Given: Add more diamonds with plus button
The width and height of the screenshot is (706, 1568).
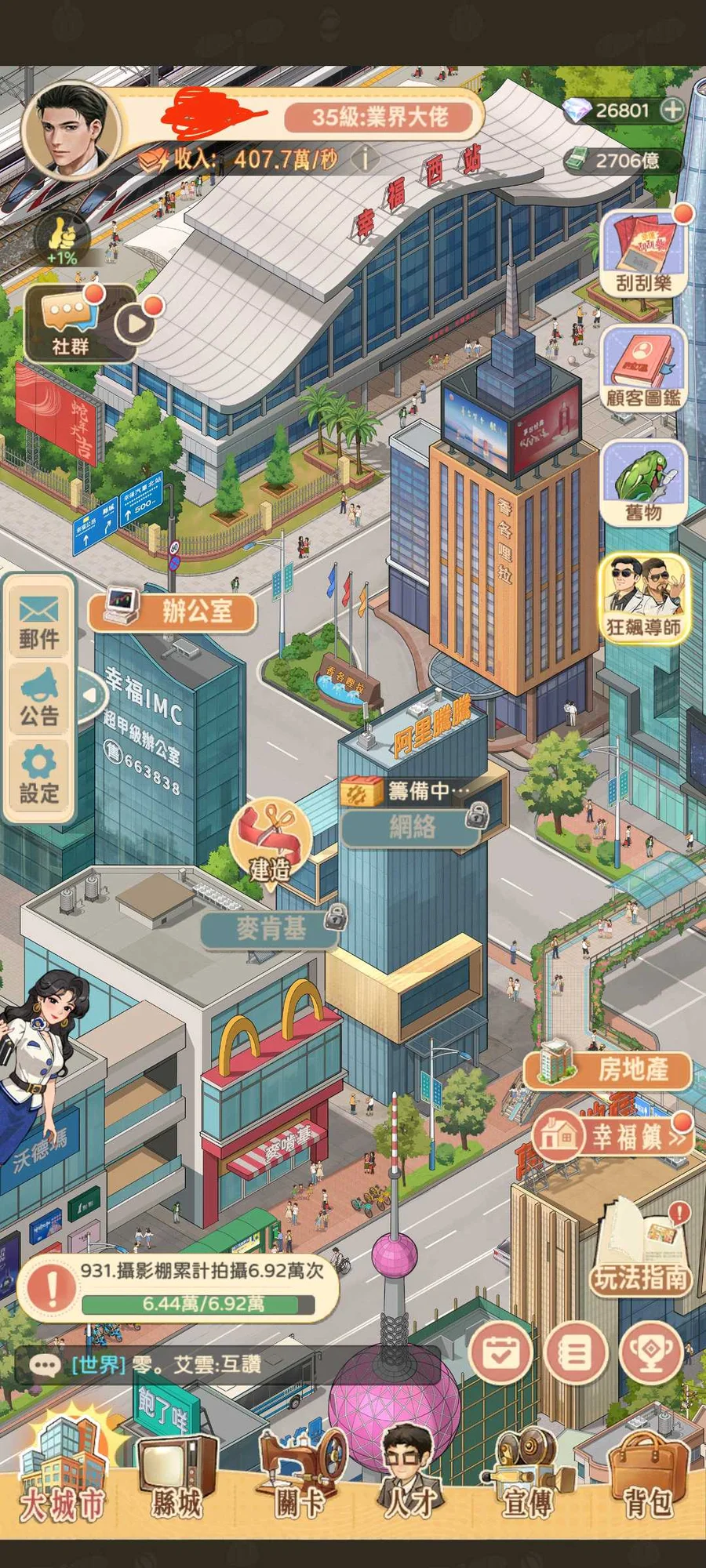Looking at the screenshot, I should [671, 111].
